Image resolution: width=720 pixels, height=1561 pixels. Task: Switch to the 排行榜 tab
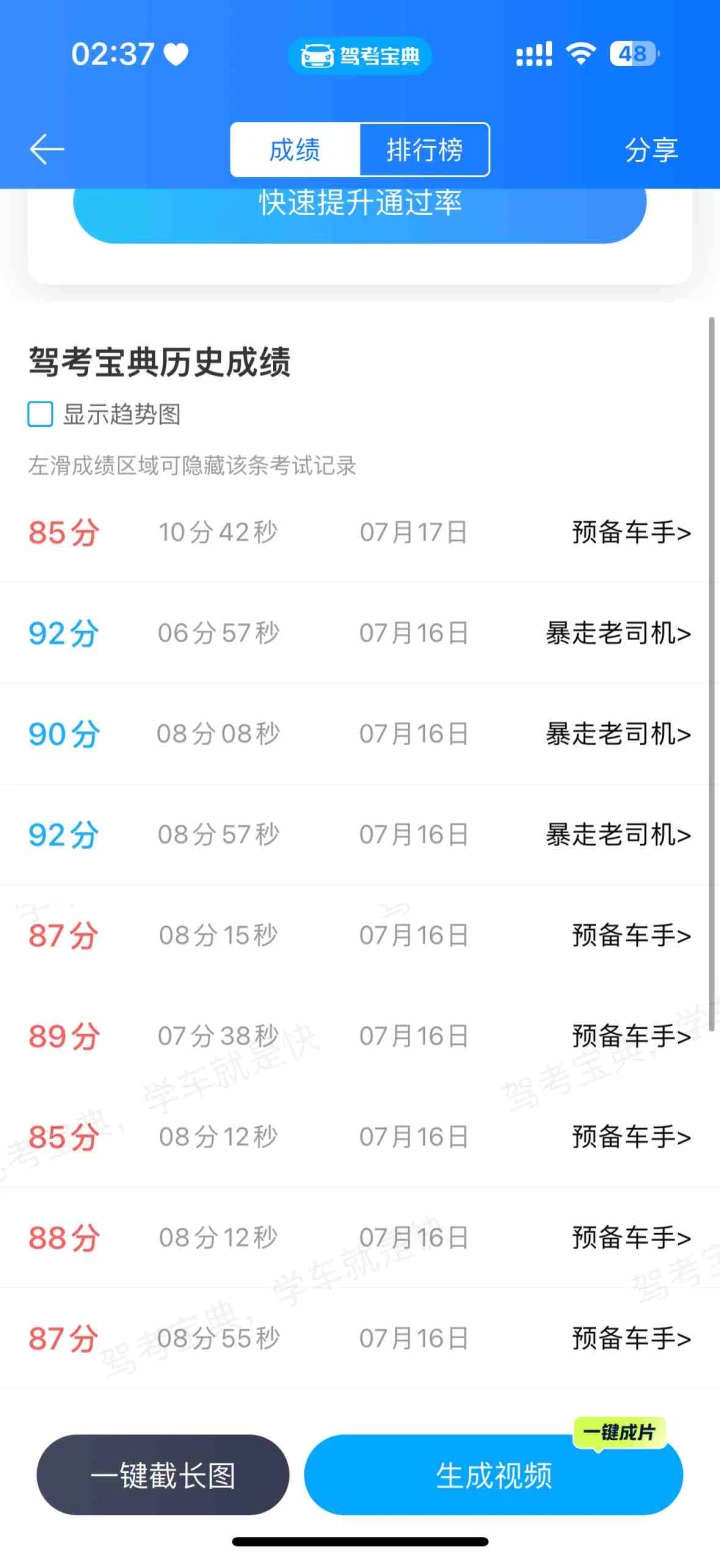[x=425, y=150]
